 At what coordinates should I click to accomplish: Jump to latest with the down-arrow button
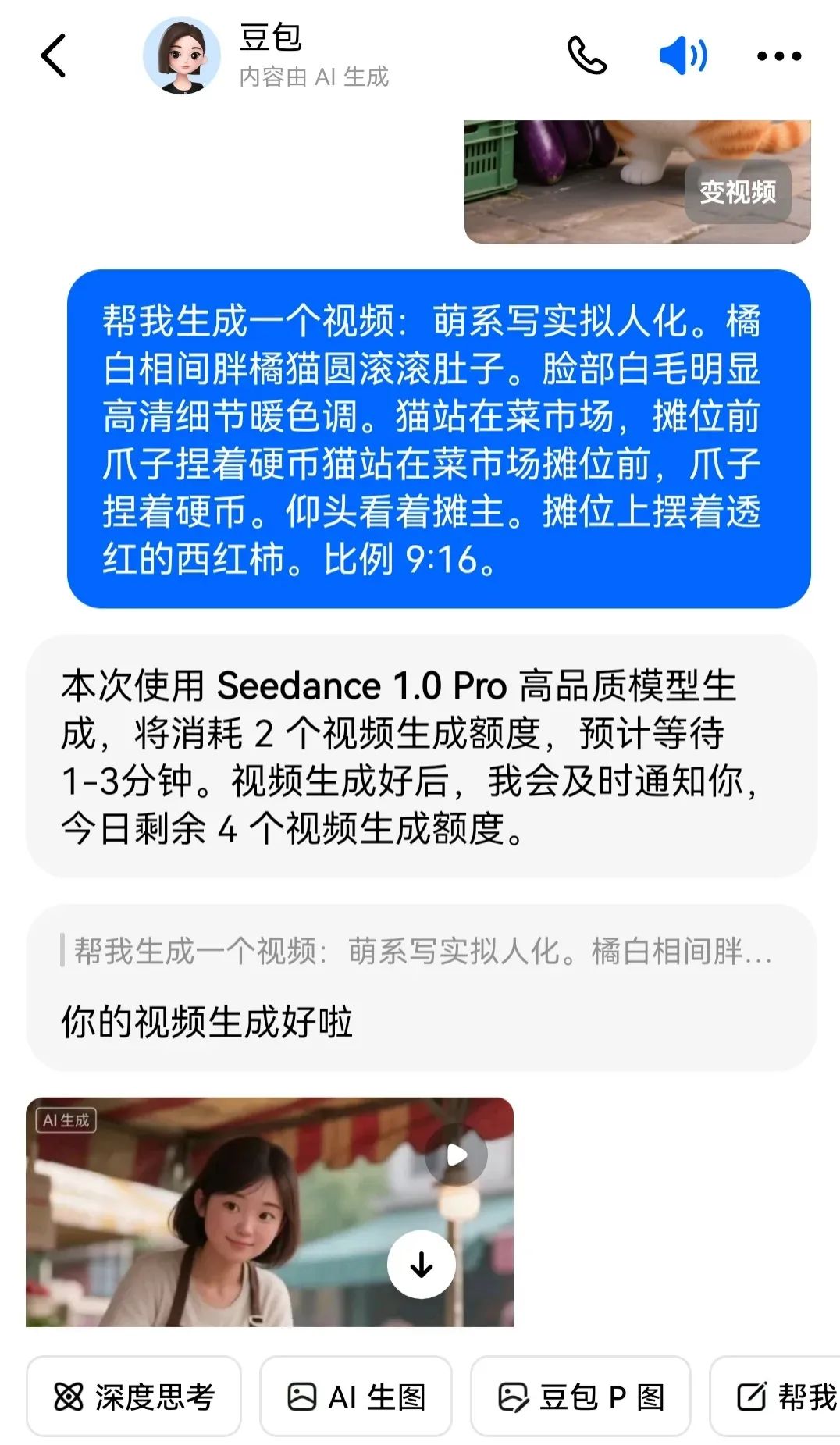point(422,1264)
